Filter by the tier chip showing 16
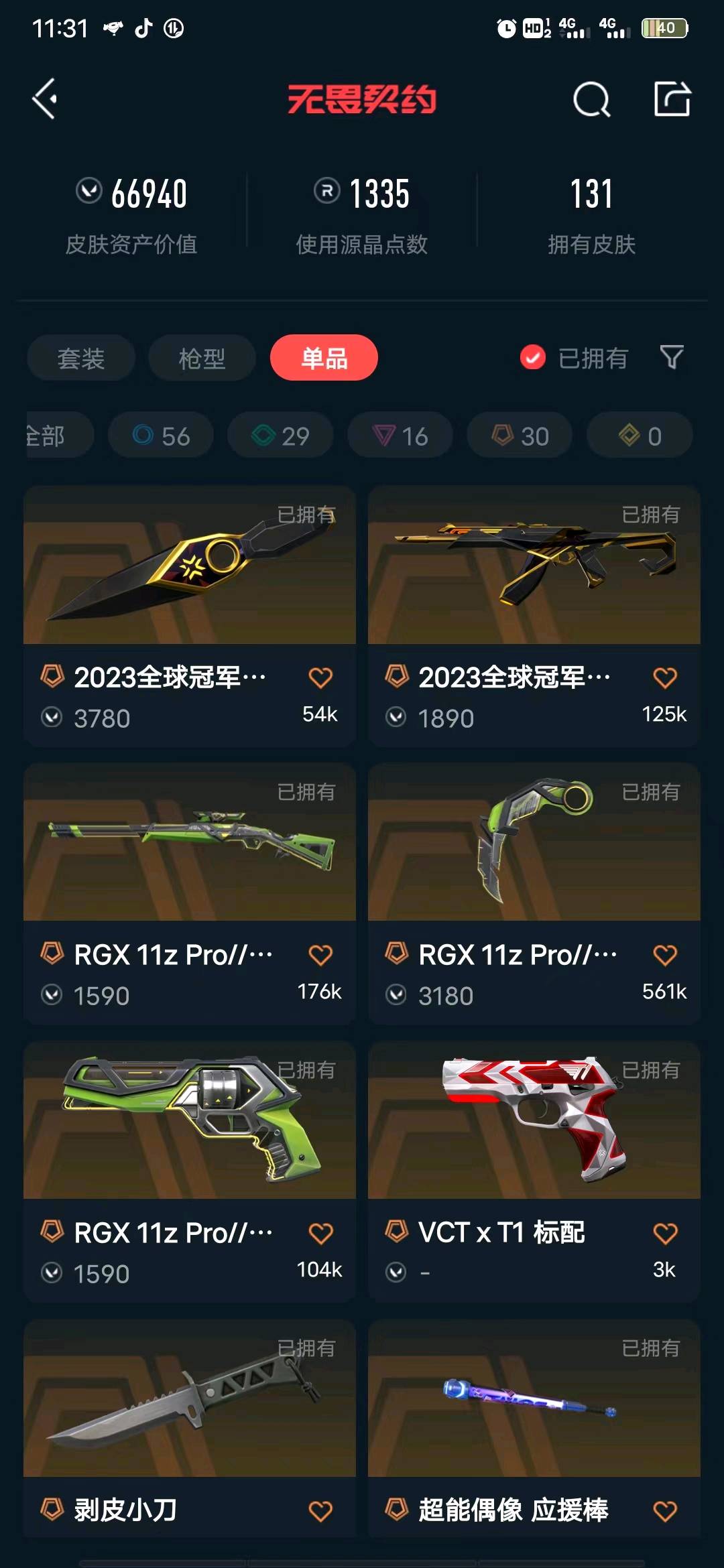The image size is (724, 1568). (x=400, y=436)
